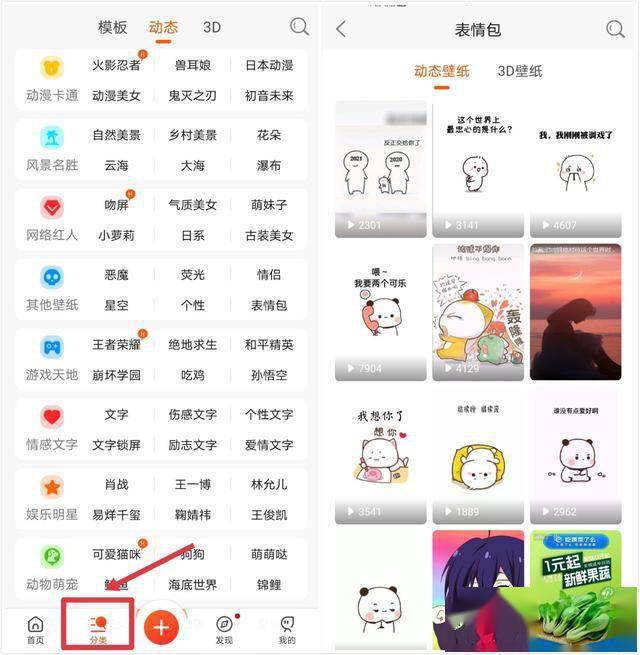Choose the 火影忍者 category
This screenshot has height=655, width=640.
(117, 66)
